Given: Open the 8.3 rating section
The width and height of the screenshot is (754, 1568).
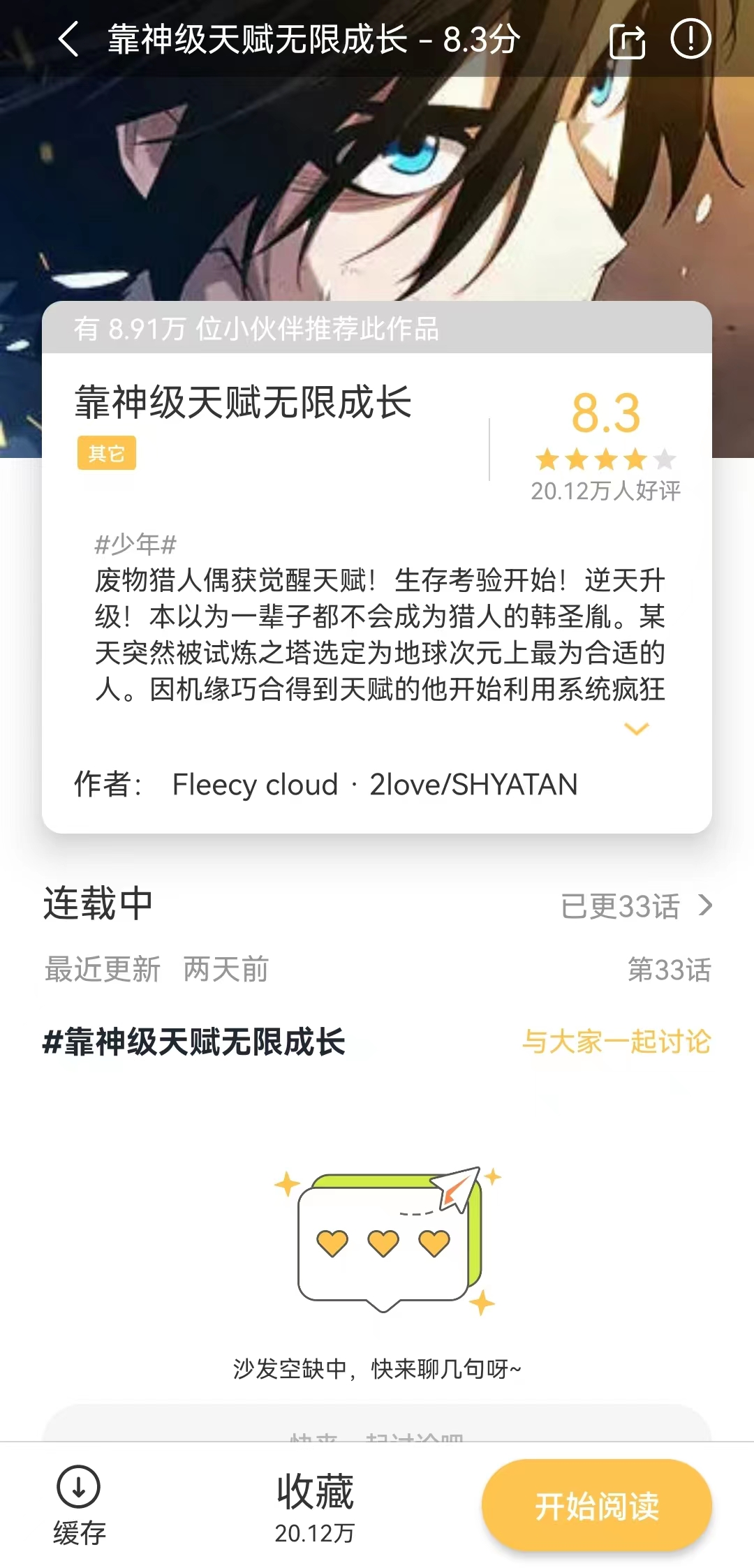Looking at the screenshot, I should (x=605, y=445).
